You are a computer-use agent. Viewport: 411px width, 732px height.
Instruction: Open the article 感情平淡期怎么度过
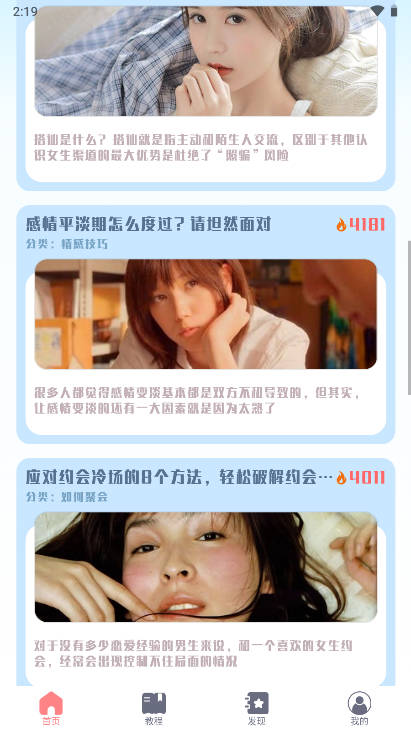tap(206, 324)
